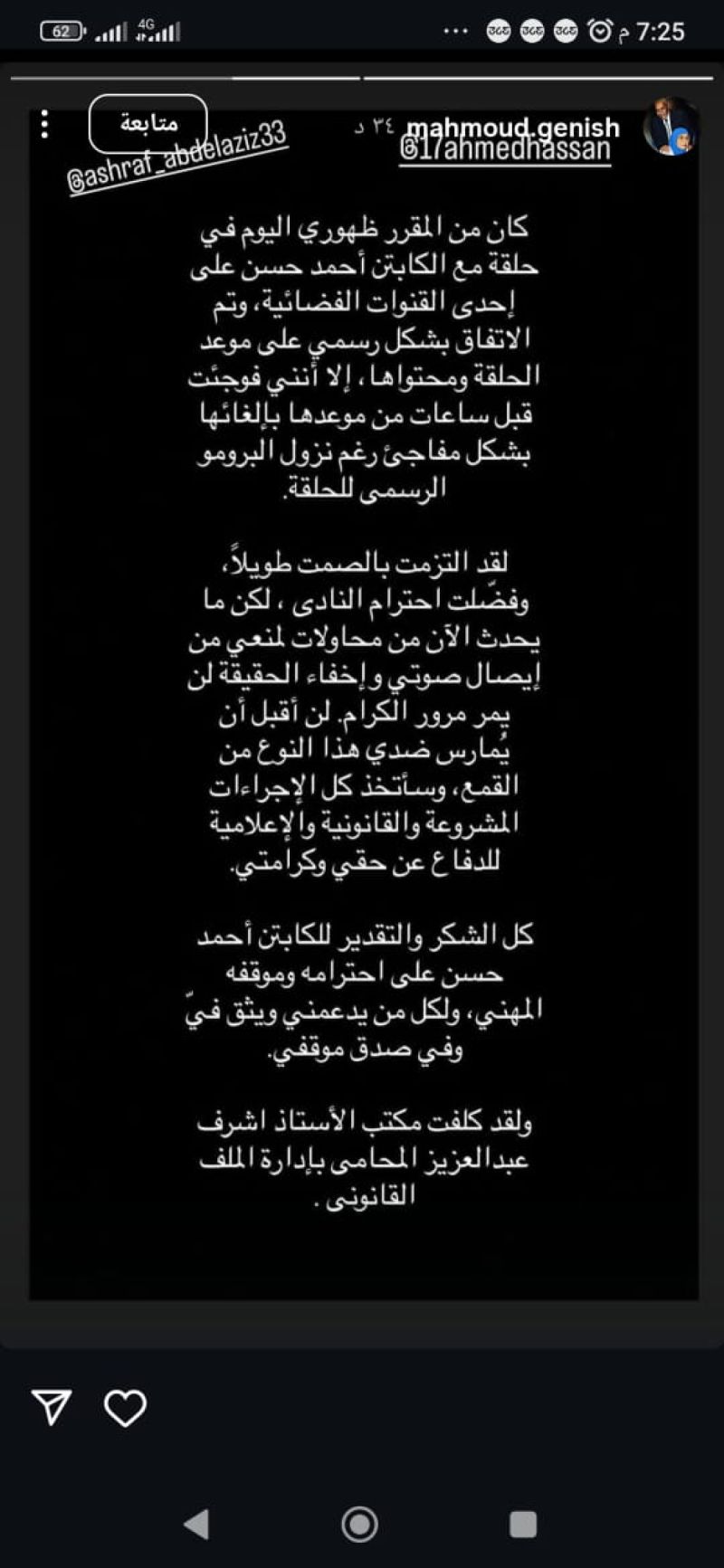Open the @ashraf_abdelaziz33 mention
Viewport: 724px width, 1568px height.
(177, 159)
